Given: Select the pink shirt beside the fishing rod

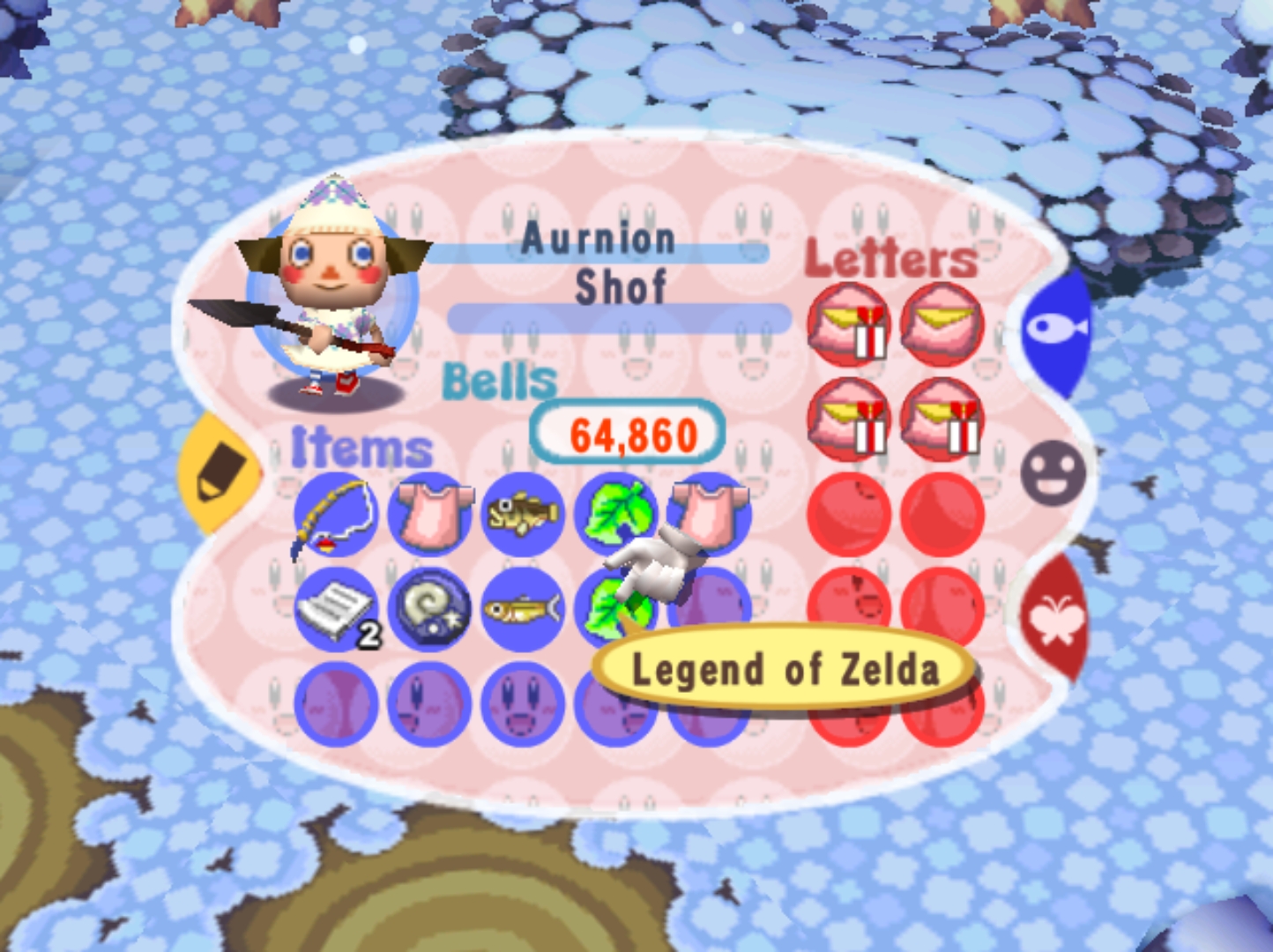Looking at the screenshot, I should click(429, 515).
